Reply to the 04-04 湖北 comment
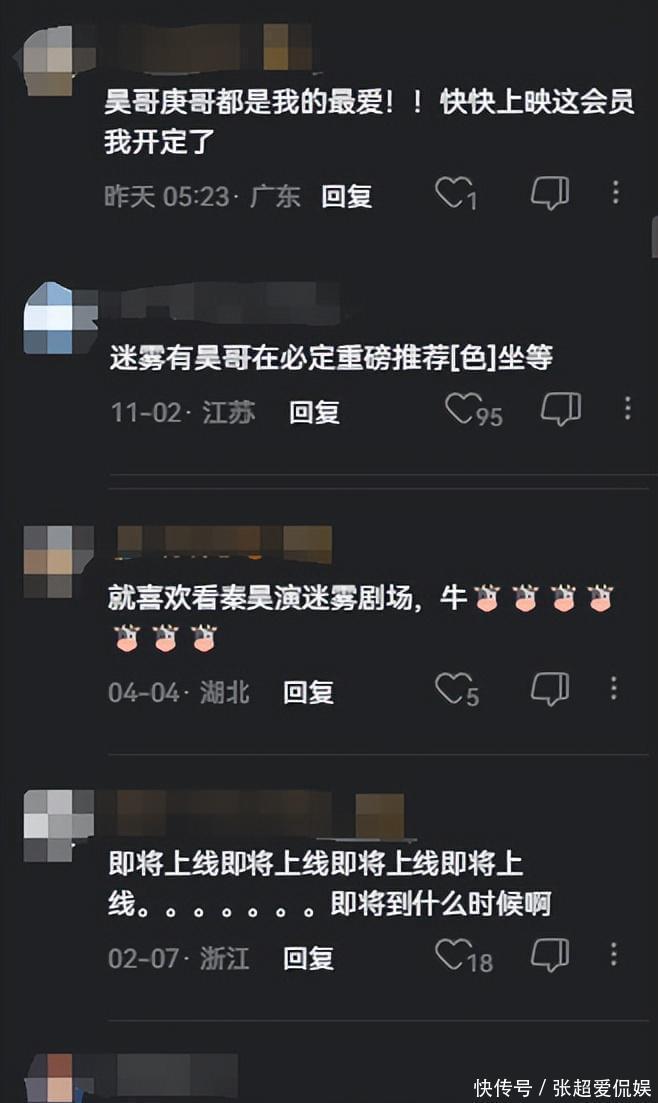This screenshot has width=658, height=1103. 308,692
